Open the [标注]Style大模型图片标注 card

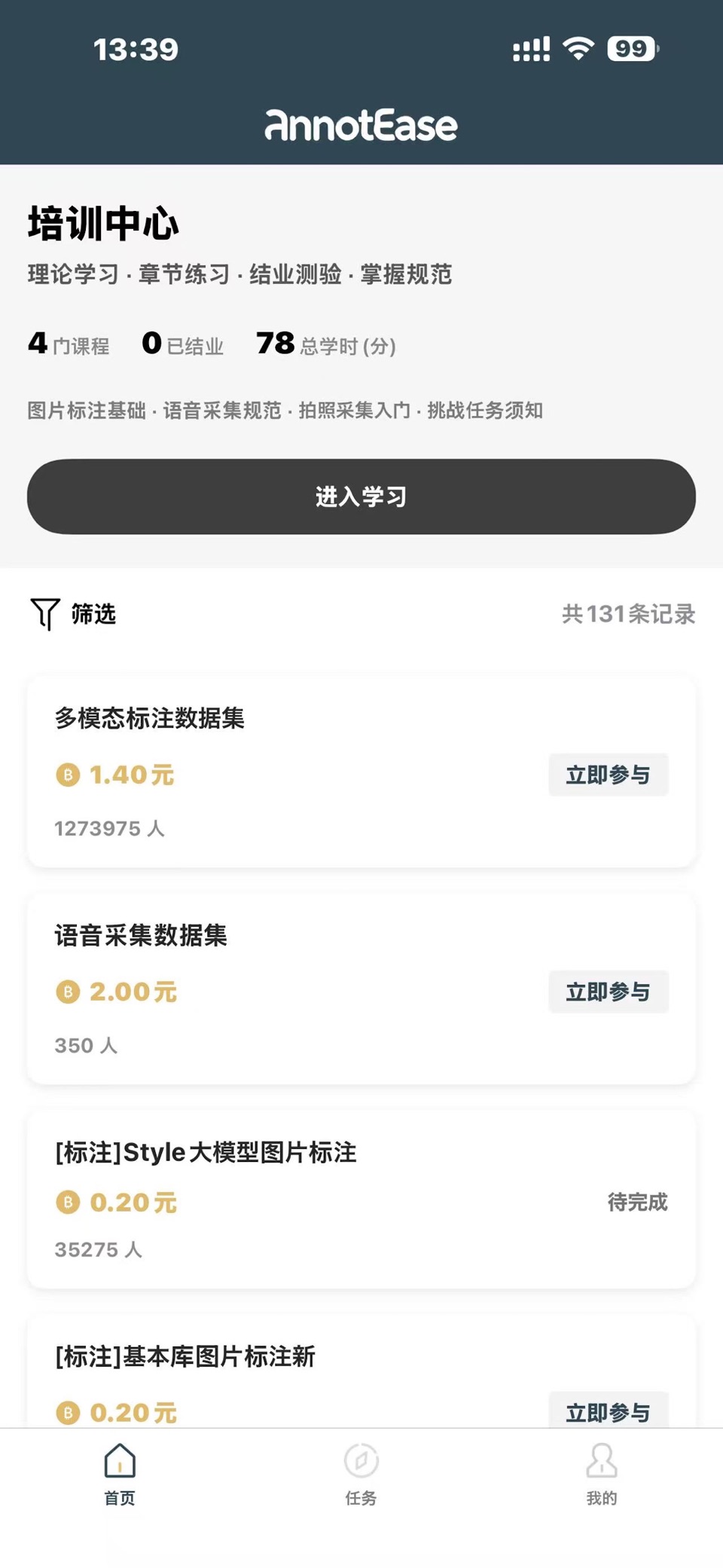361,1200
